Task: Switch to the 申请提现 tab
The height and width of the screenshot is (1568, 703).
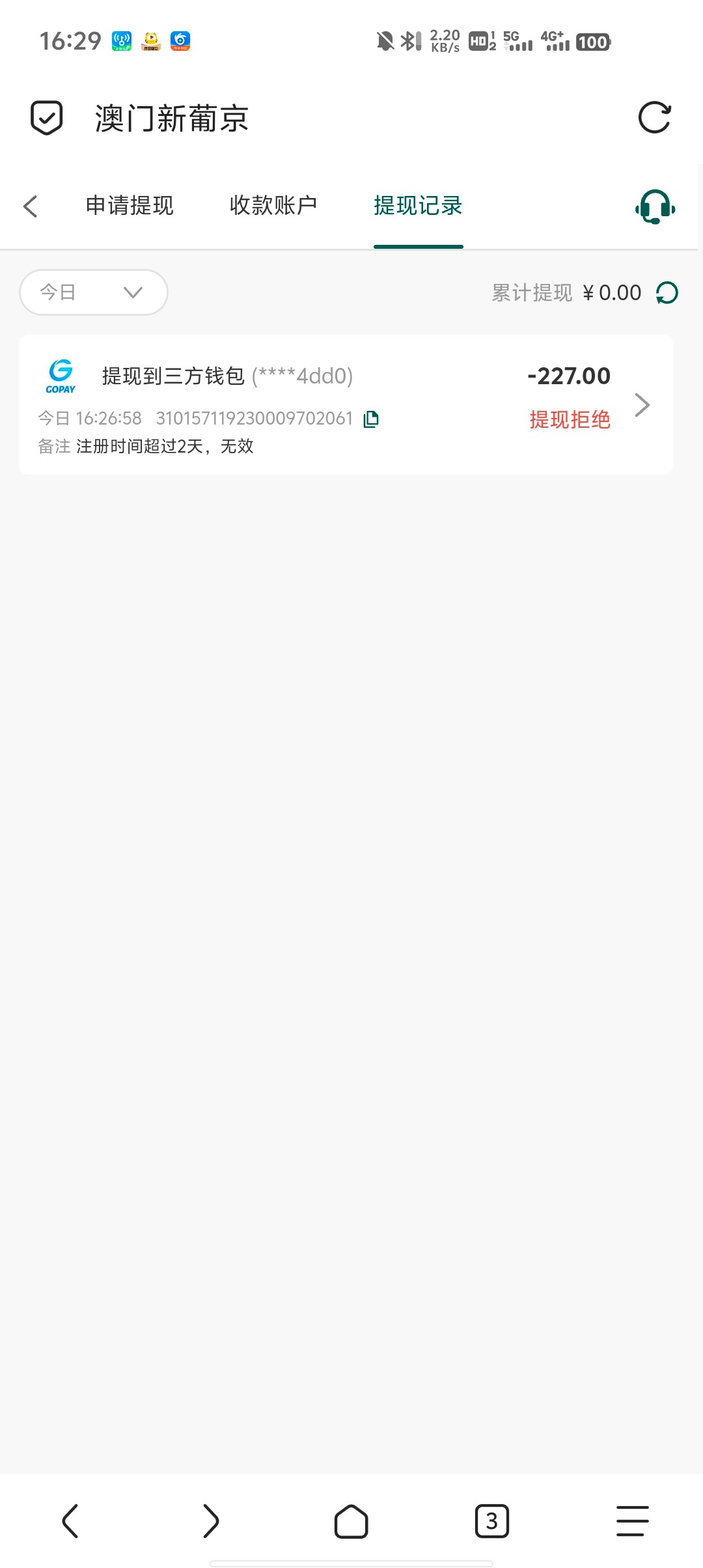Action: tap(130, 206)
